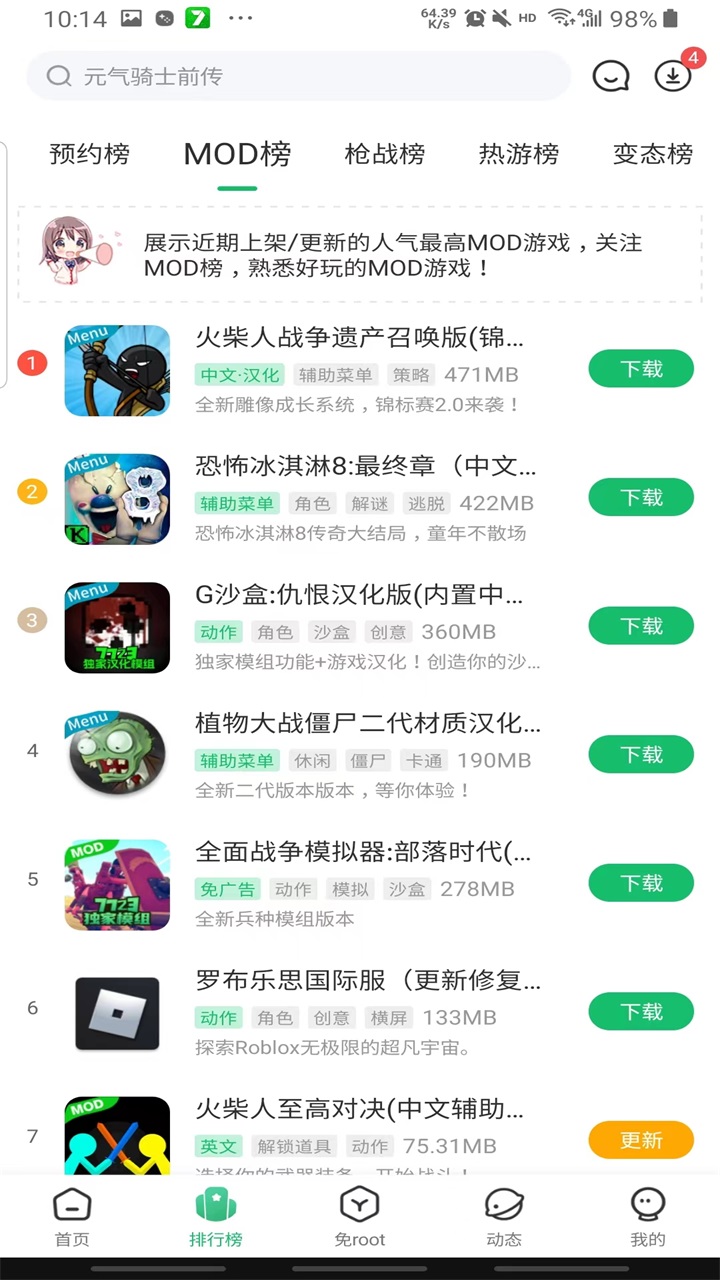The height and width of the screenshot is (1280, 720).
Task: Switch to the 预约榜 tab
Action: [89, 154]
